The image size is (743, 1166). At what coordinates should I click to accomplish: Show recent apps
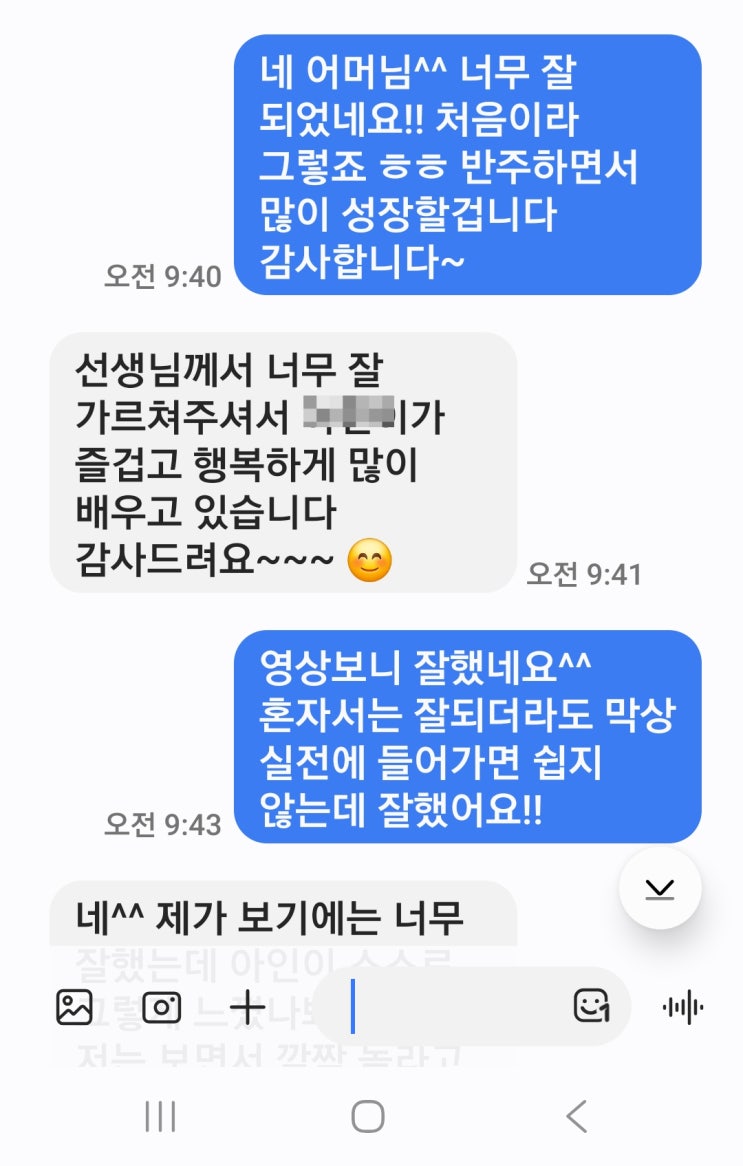point(160,1116)
